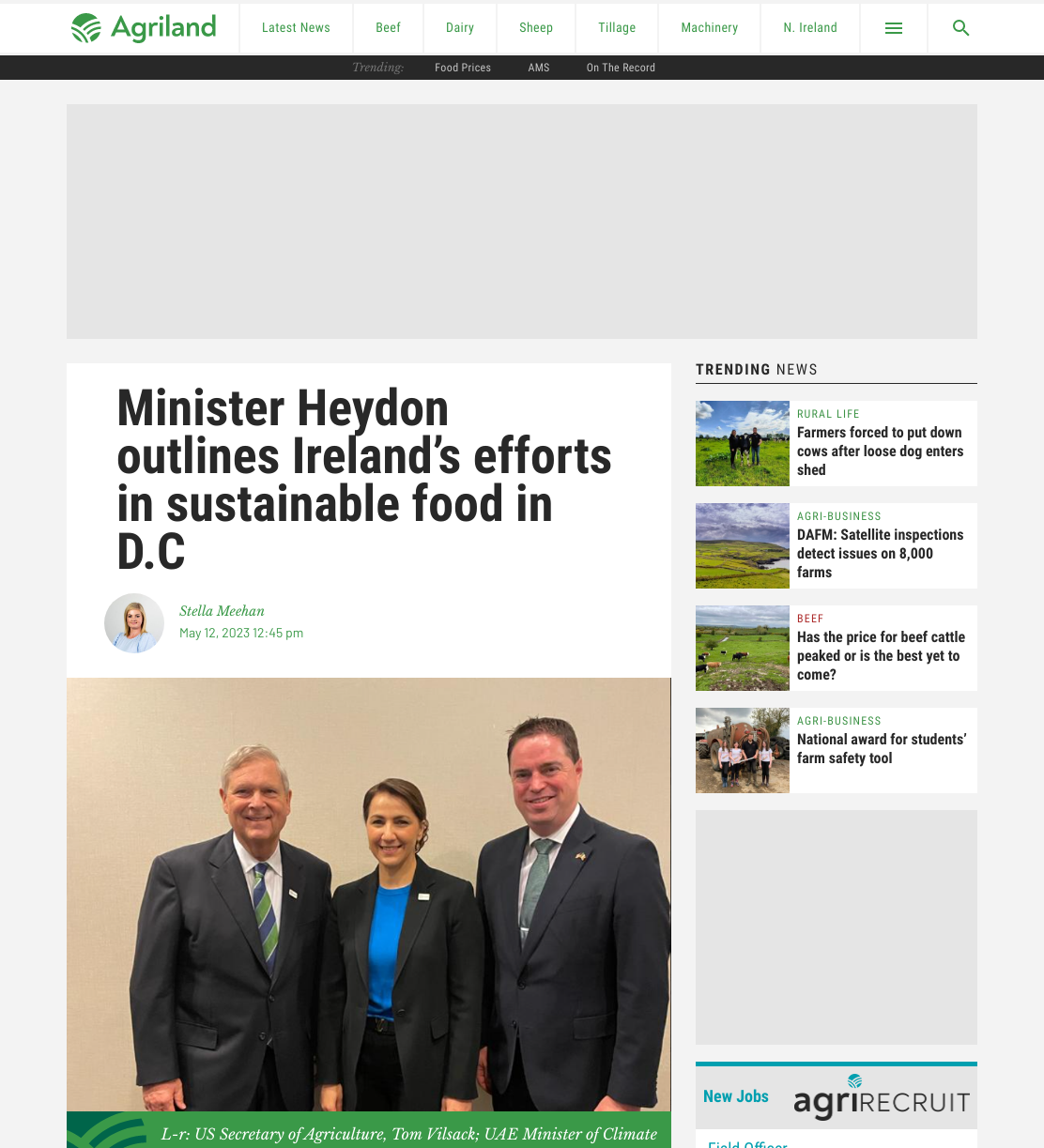
Task: Open National award for students' article
Action: (882, 749)
